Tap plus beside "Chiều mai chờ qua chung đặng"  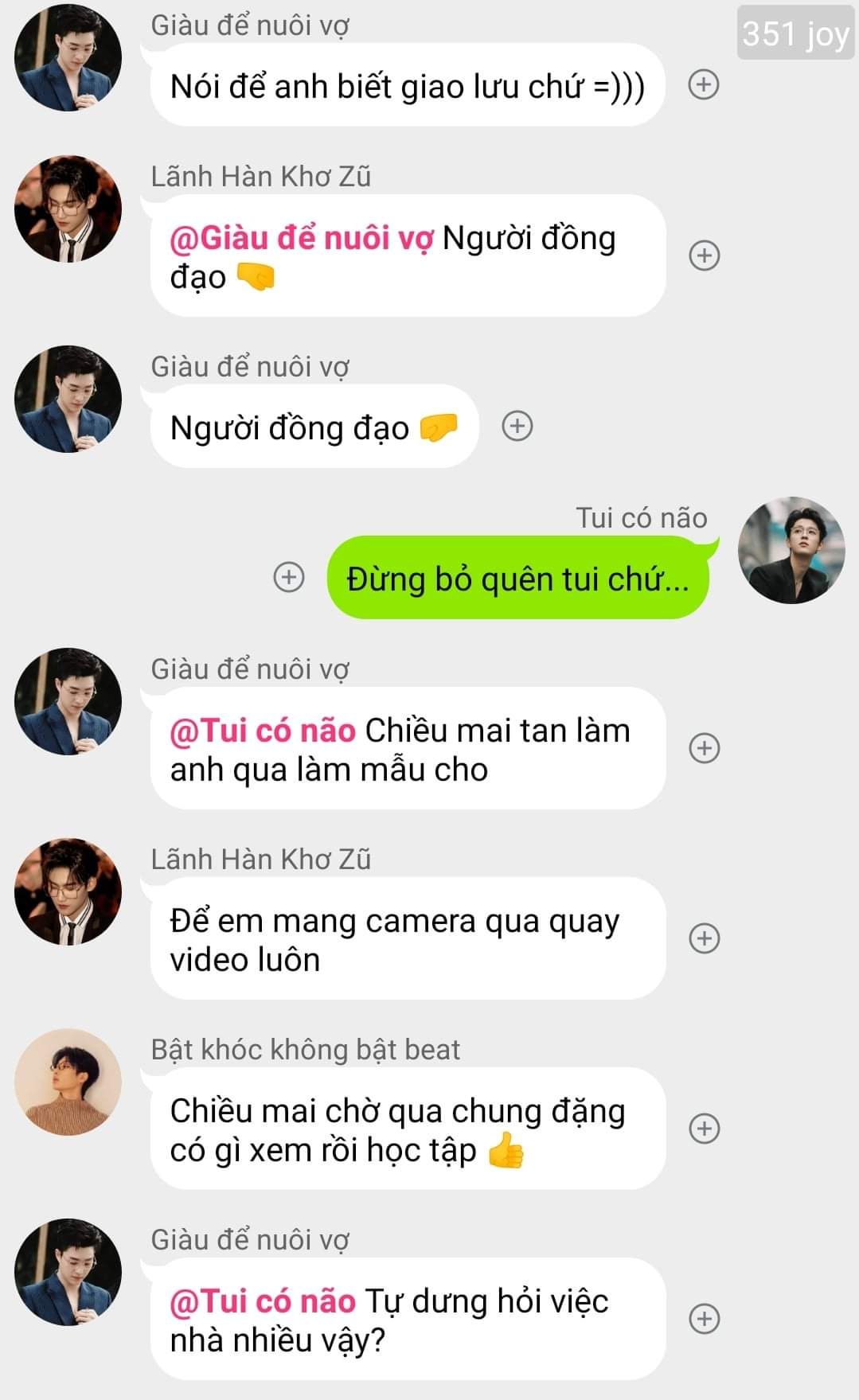pos(704,1129)
